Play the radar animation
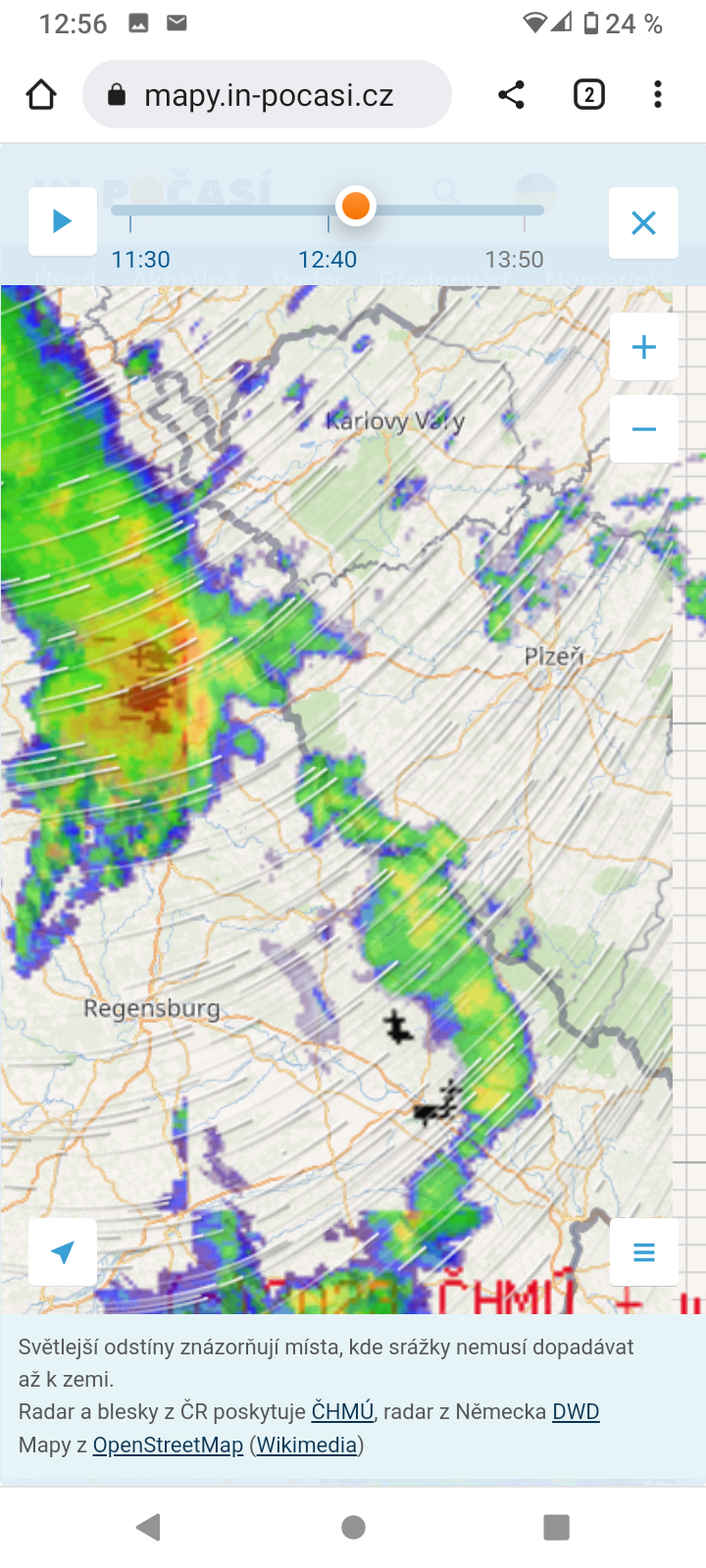 point(62,221)
